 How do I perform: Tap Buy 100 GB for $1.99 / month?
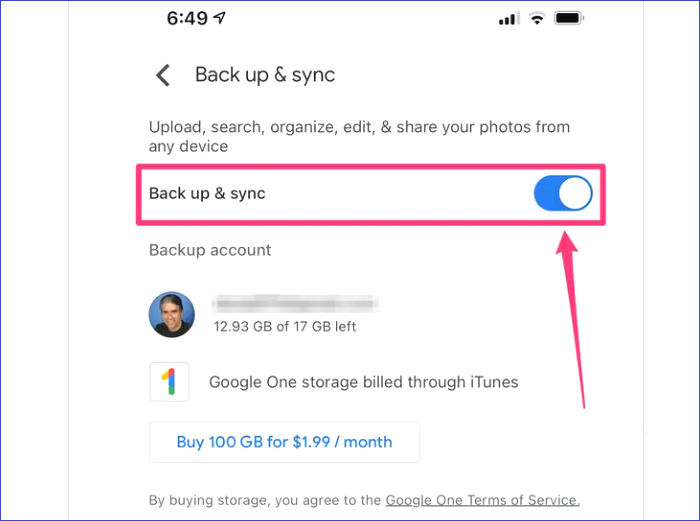[284, 442]
